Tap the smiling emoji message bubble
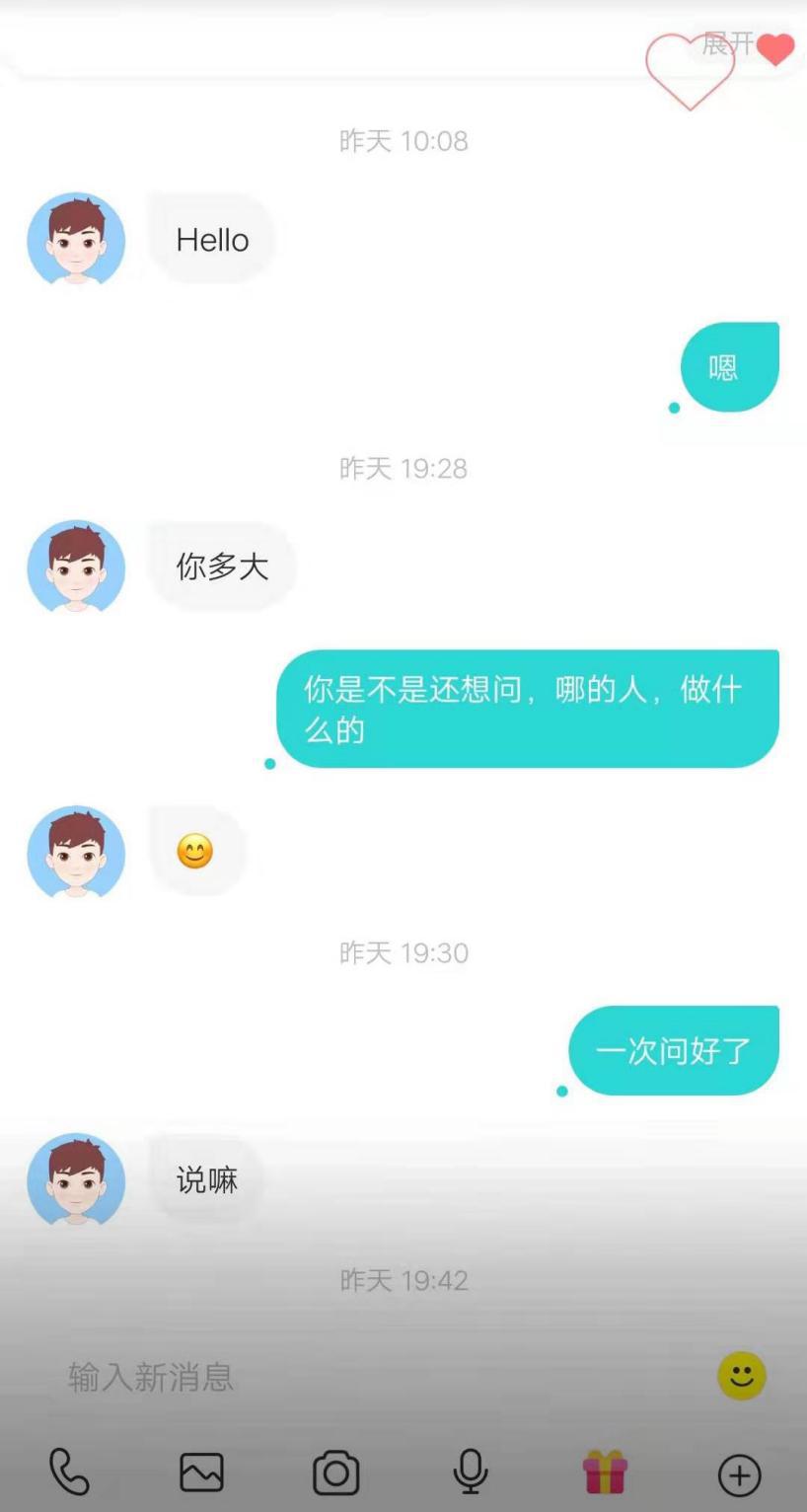This screenshot has width=807, height=1512. click(197, 852)
